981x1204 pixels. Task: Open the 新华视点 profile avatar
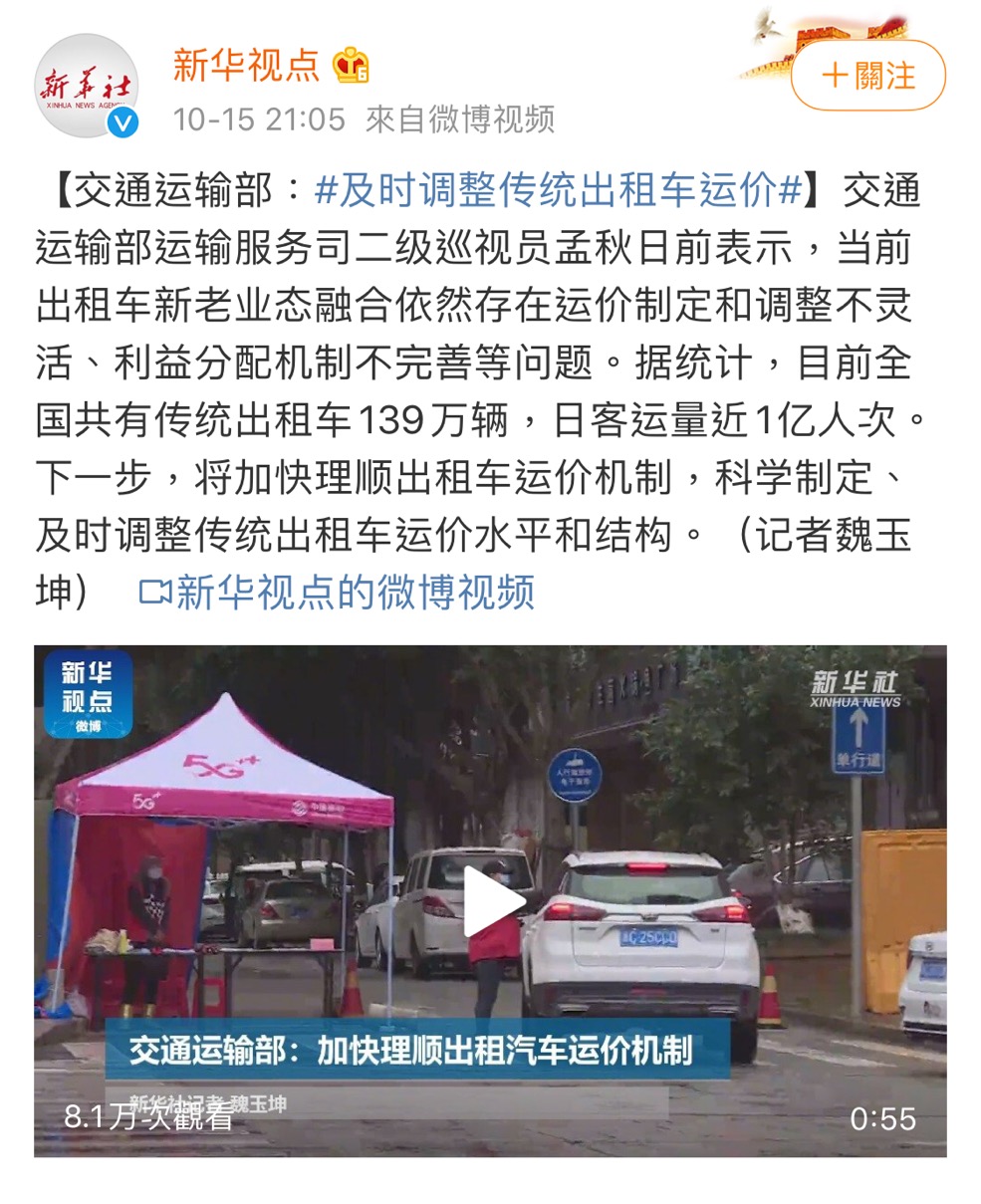tap(87, 87)
